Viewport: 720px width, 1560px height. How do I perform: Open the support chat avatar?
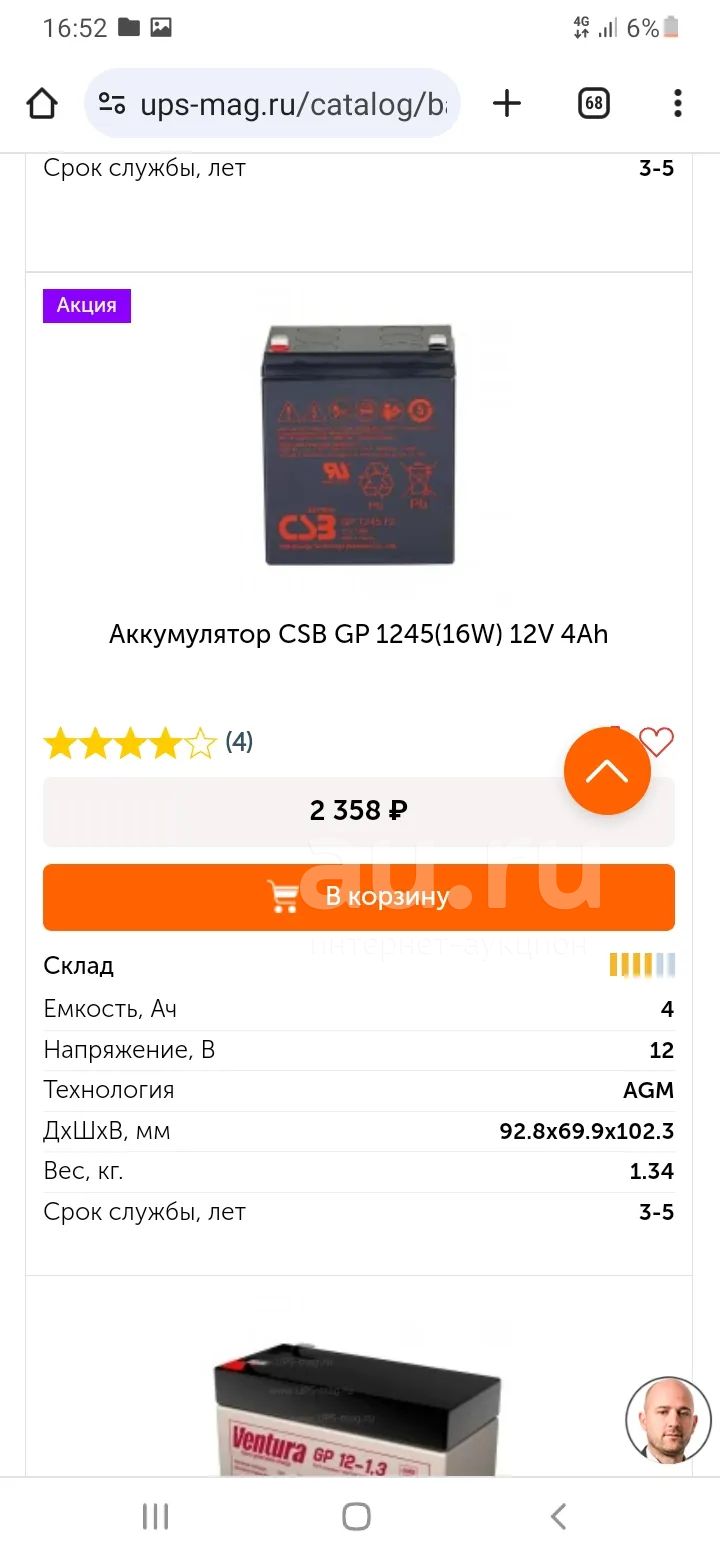coord(669,1421)
